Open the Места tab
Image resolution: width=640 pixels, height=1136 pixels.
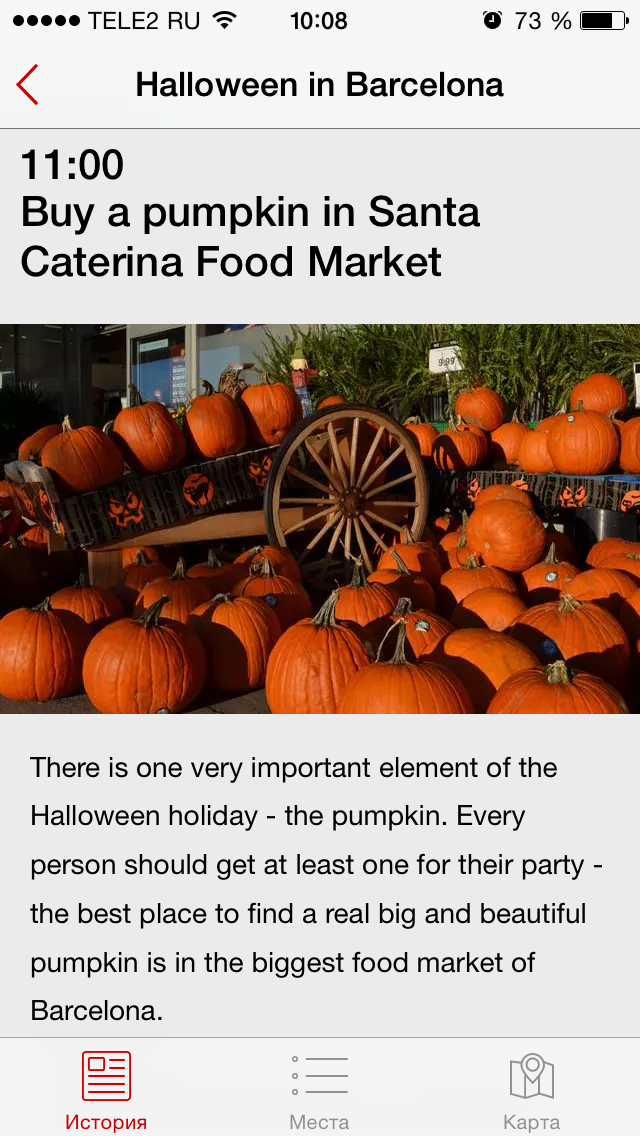tap(319, 1088)
